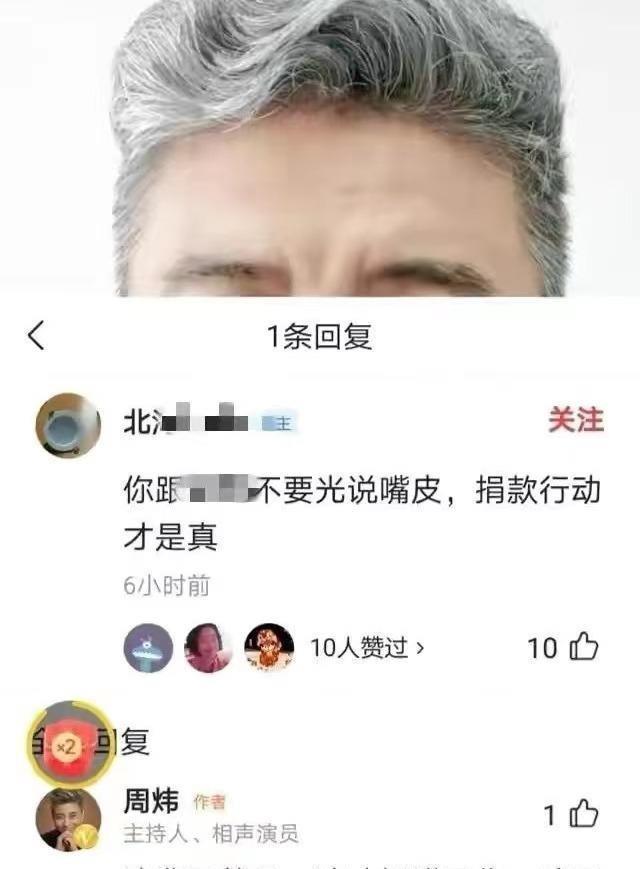
Task: Open 周炜's profile
Action: [x=68, y=820]
